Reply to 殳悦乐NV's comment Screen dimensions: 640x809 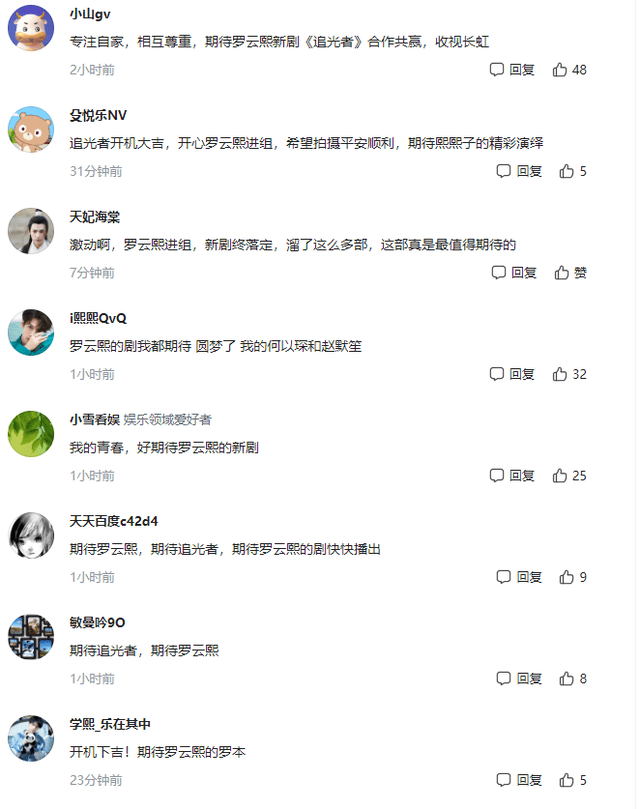pos(519,171)
